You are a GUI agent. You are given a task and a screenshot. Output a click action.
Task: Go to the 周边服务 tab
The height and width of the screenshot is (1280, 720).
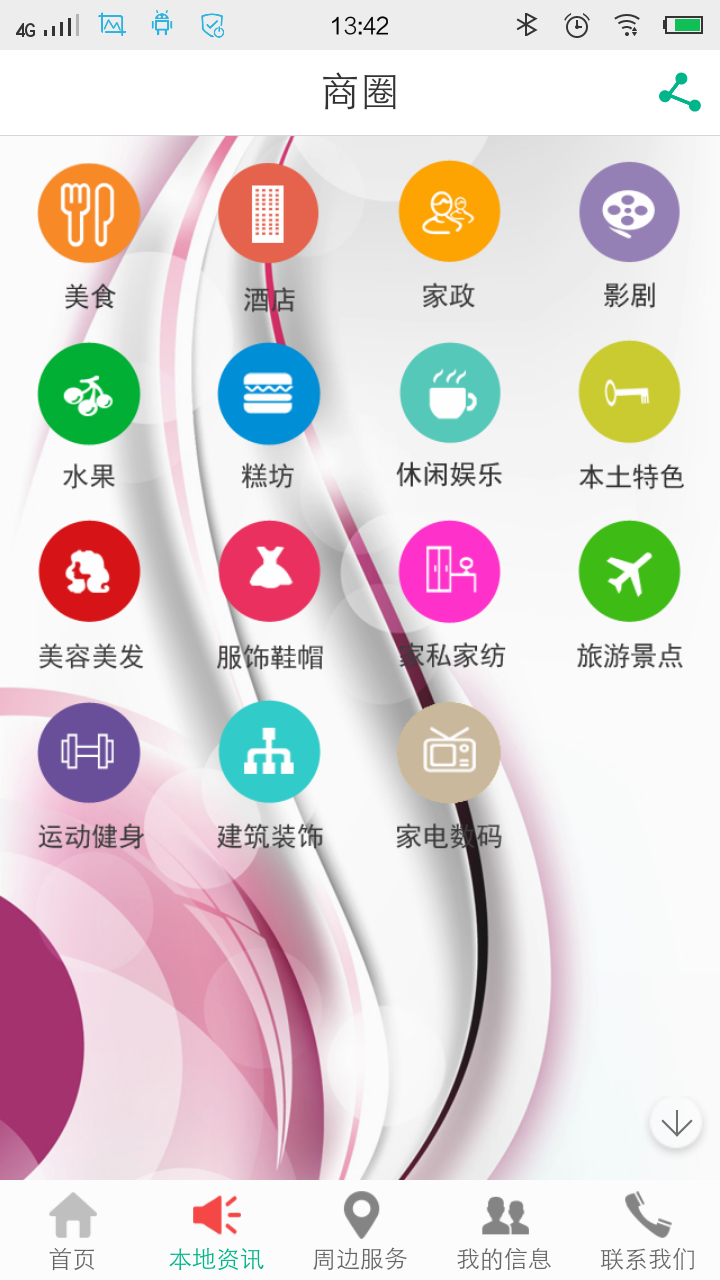tap(360, 1230)
